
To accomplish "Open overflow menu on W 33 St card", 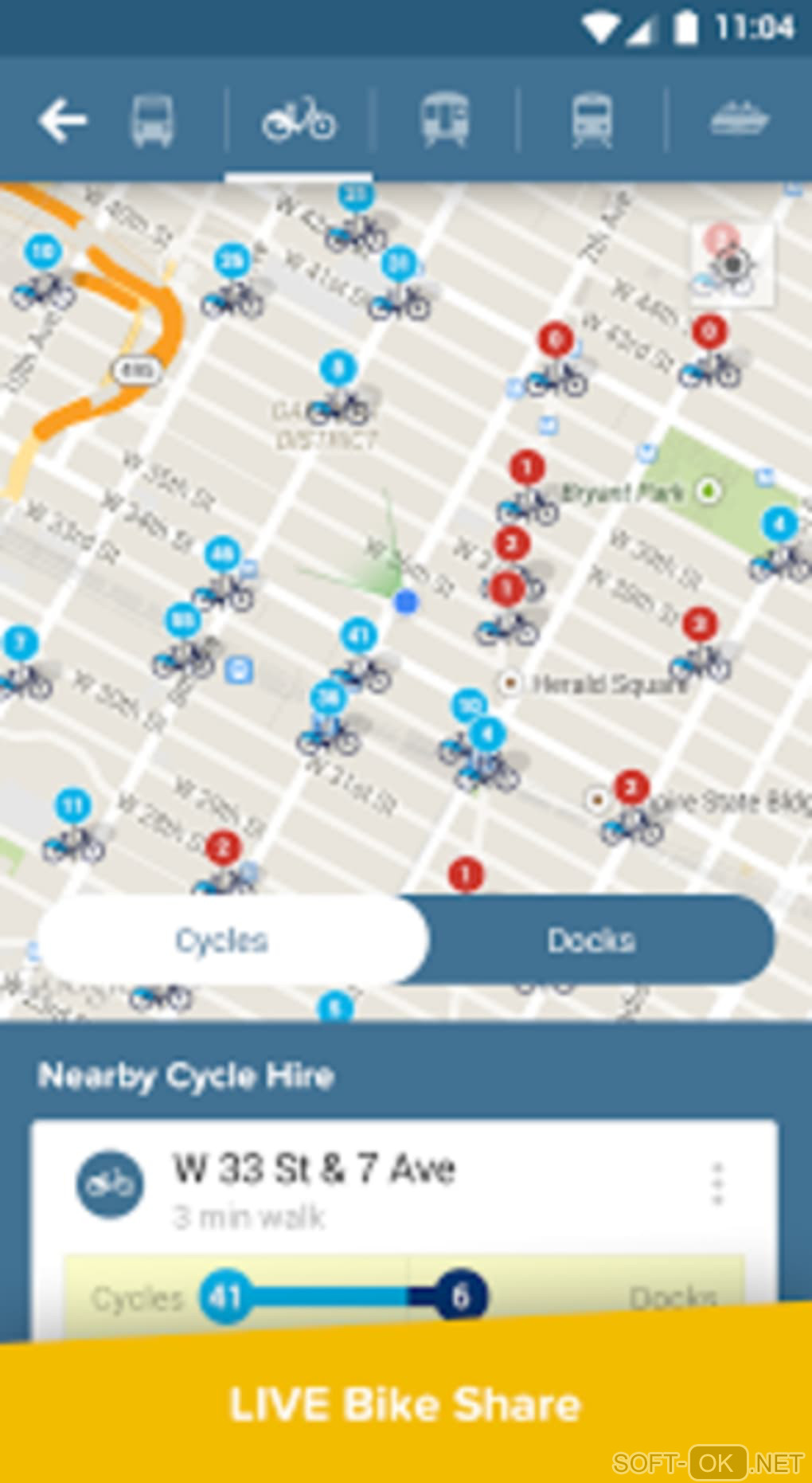I will click(x=717, y=1184).
